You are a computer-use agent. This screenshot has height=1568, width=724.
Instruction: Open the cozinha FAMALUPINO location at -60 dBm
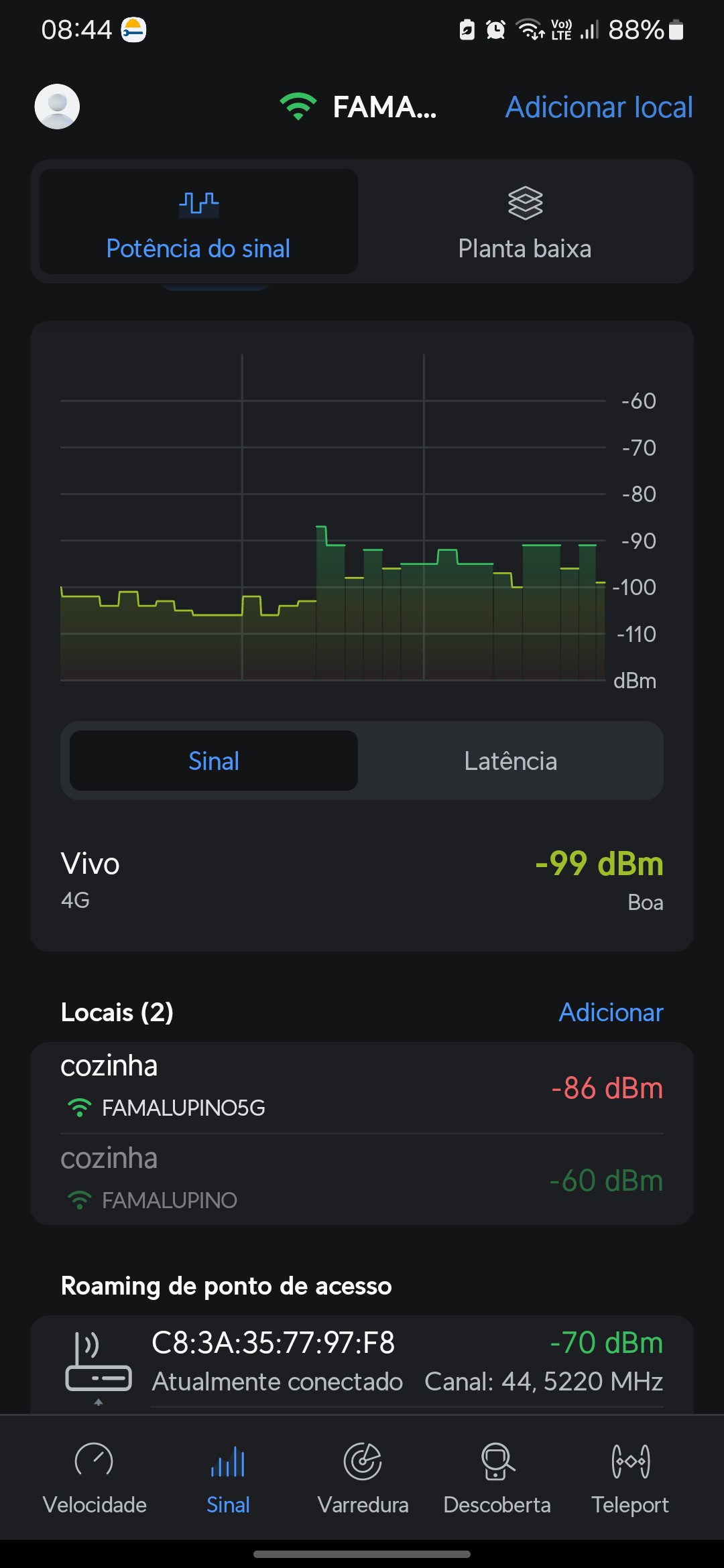(362, 1179)
